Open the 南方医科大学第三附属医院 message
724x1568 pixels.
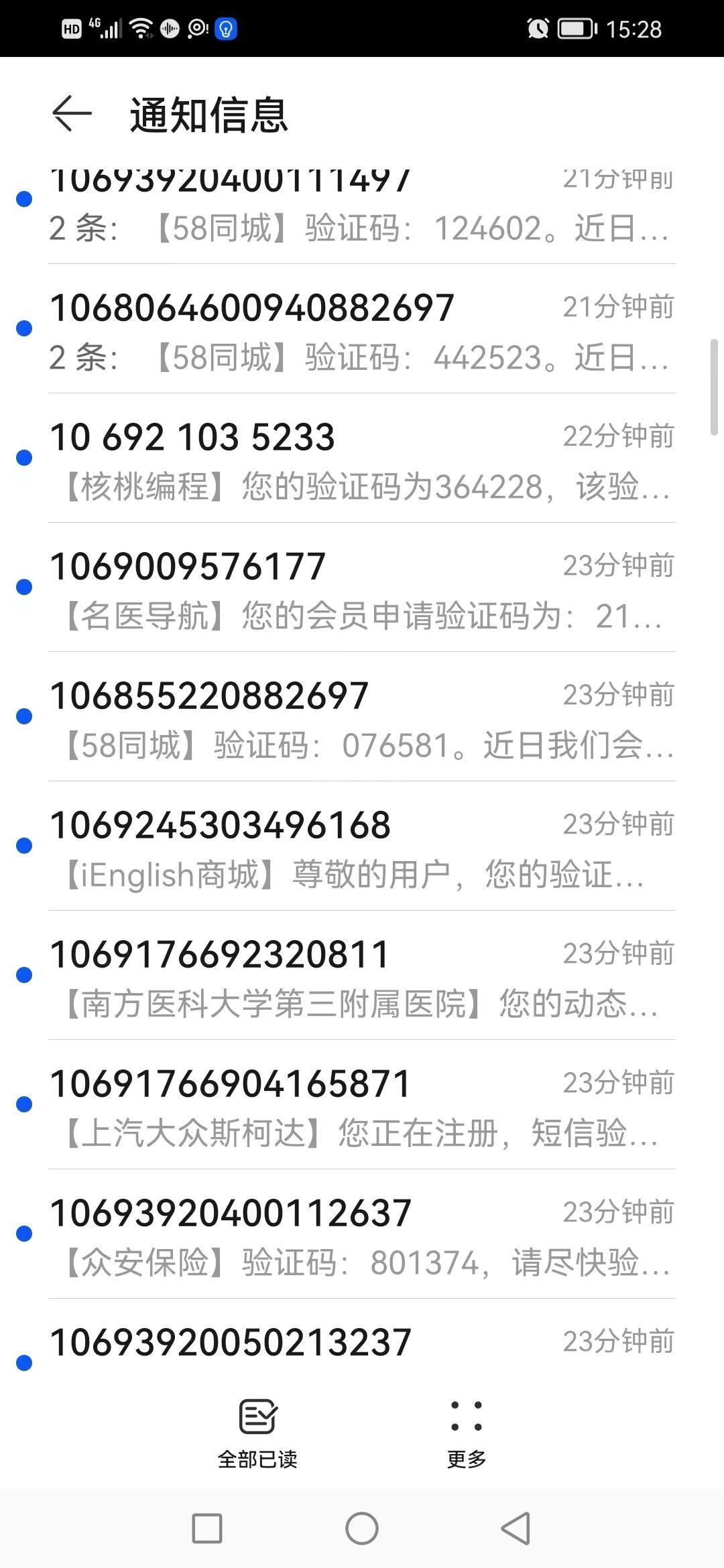(x=362, y=976)
